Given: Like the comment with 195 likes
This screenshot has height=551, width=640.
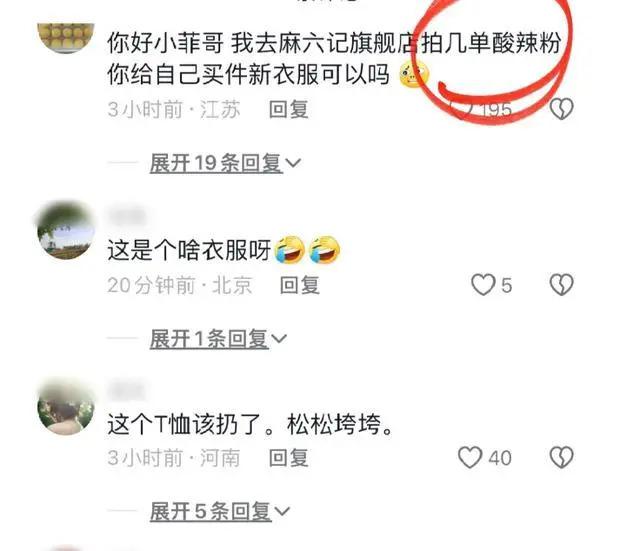Looking at the screenshot, I should 461,110.
